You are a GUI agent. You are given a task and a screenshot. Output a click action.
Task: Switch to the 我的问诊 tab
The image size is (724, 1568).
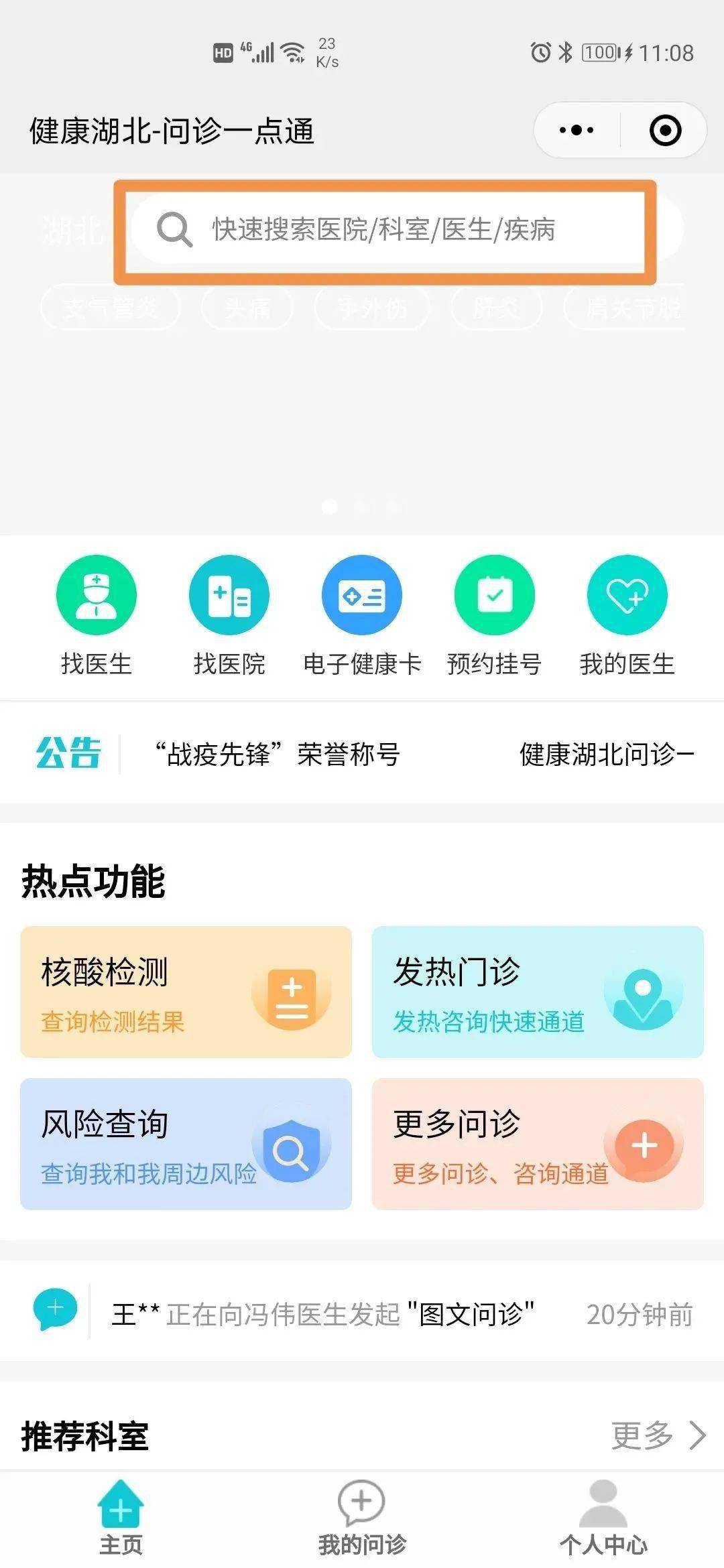[362, 1518]
